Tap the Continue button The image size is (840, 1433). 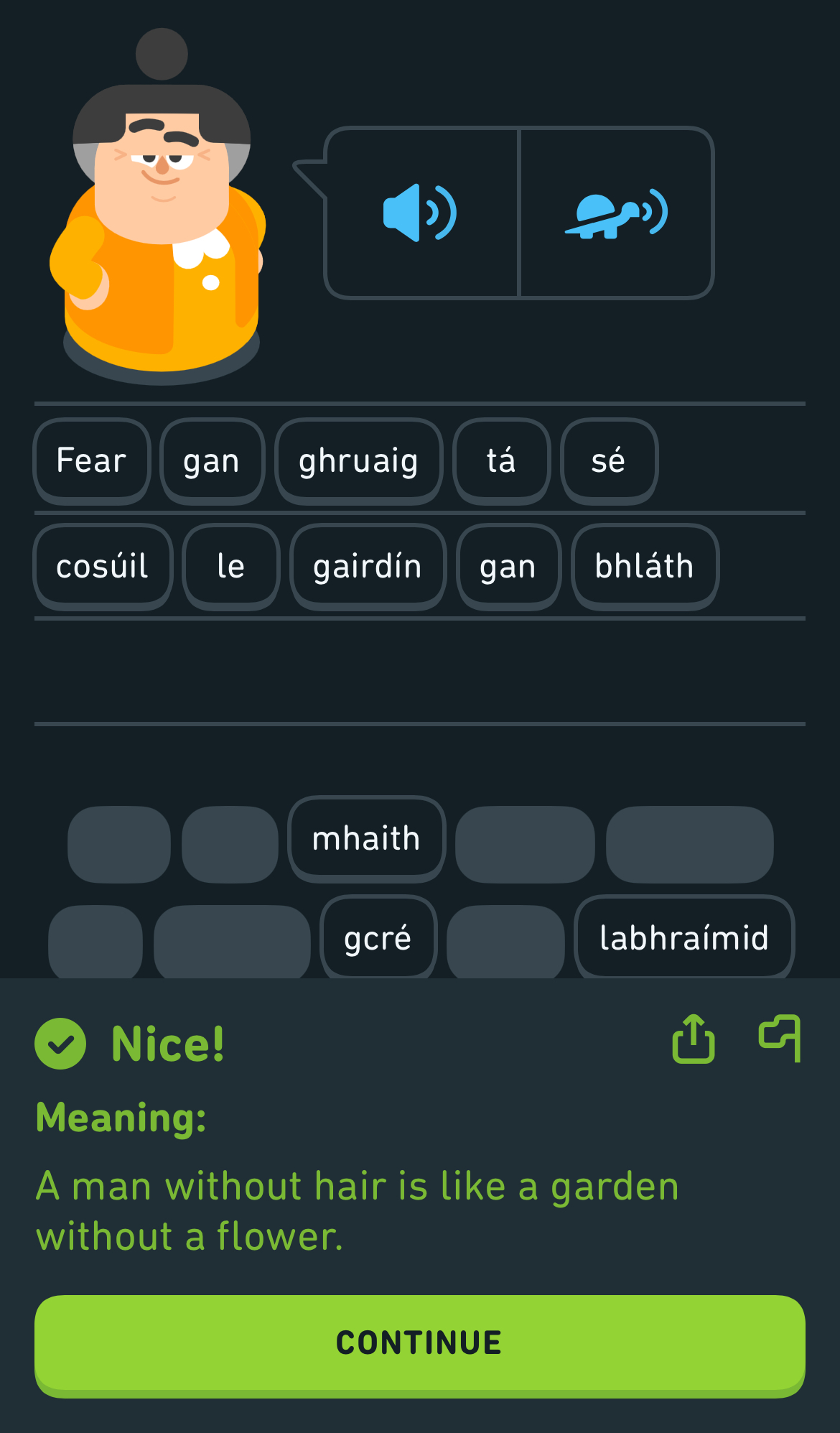(x=419, y=1343)
